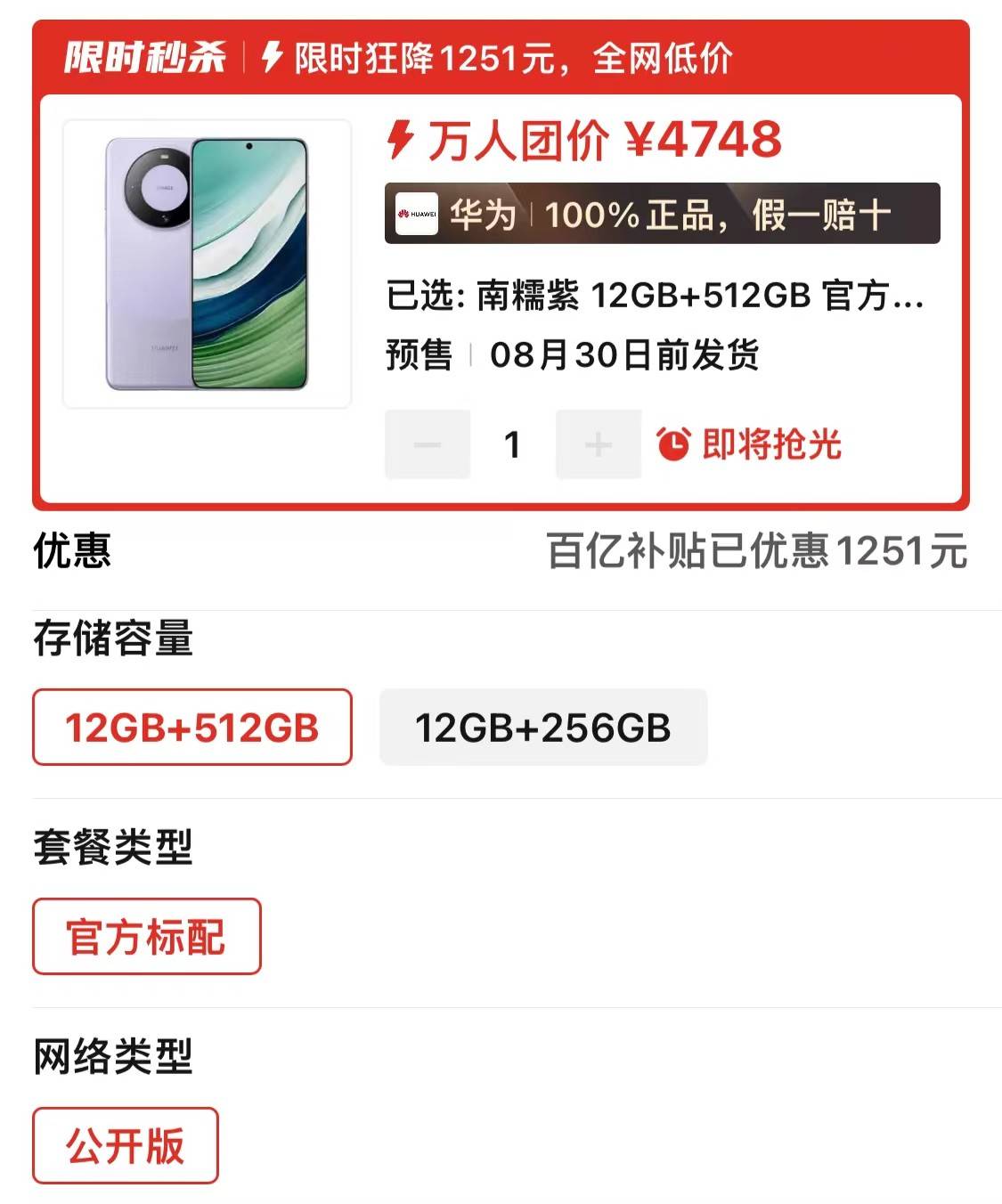Select the 官方标配 package type

(x=147, y=937)
